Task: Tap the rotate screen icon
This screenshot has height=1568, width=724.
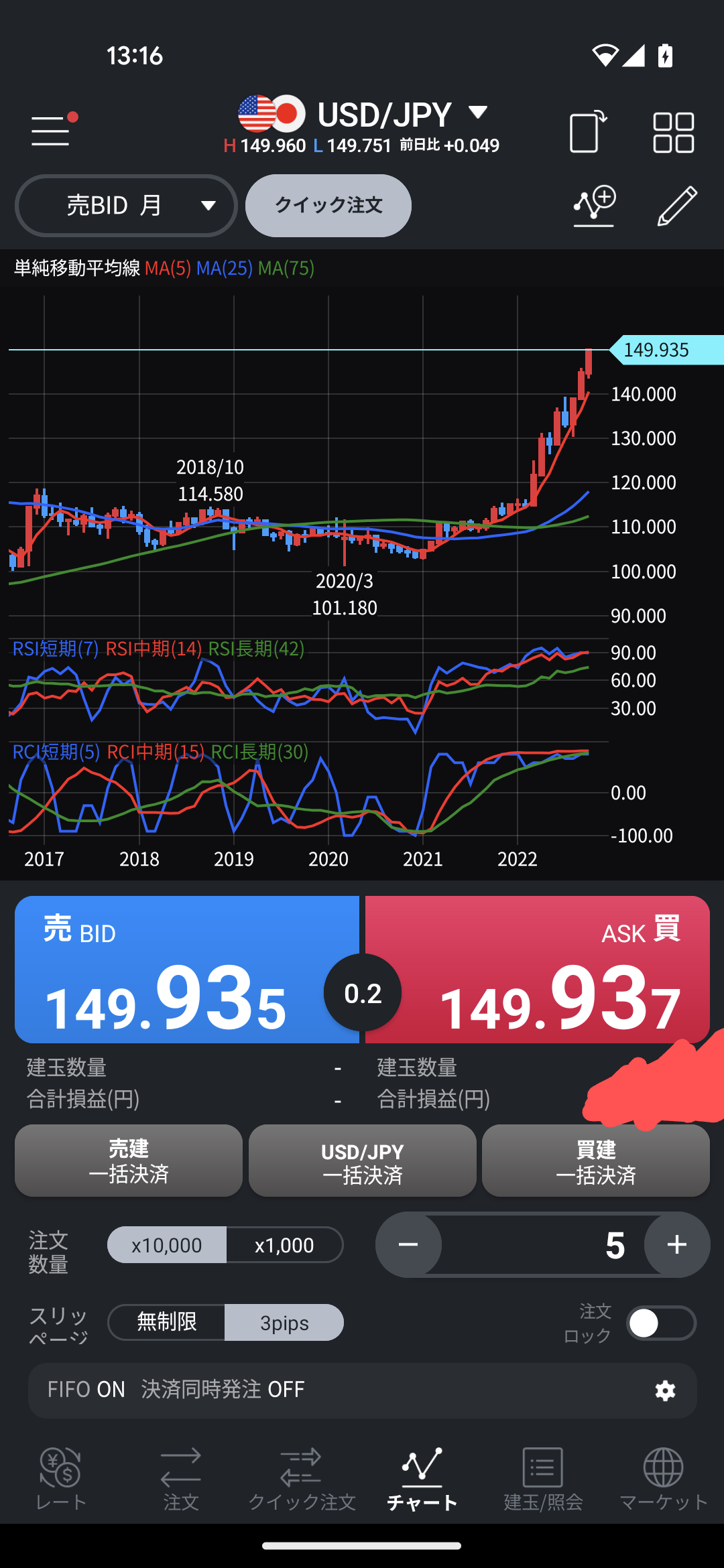Action: pos(588,131)
